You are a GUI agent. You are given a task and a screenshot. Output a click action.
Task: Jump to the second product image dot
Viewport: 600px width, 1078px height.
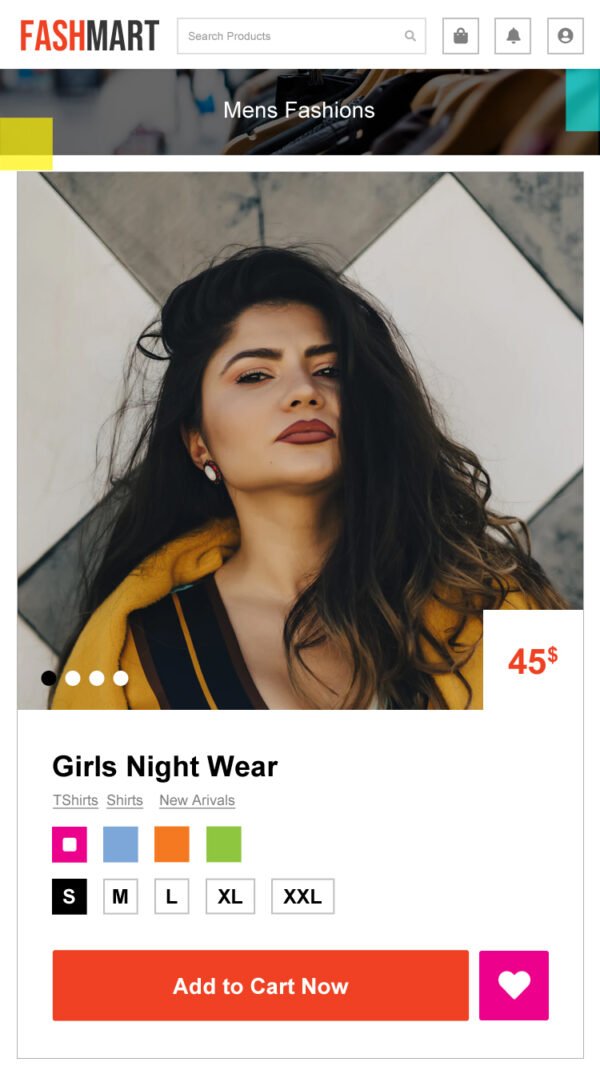(x=73, y=678)
